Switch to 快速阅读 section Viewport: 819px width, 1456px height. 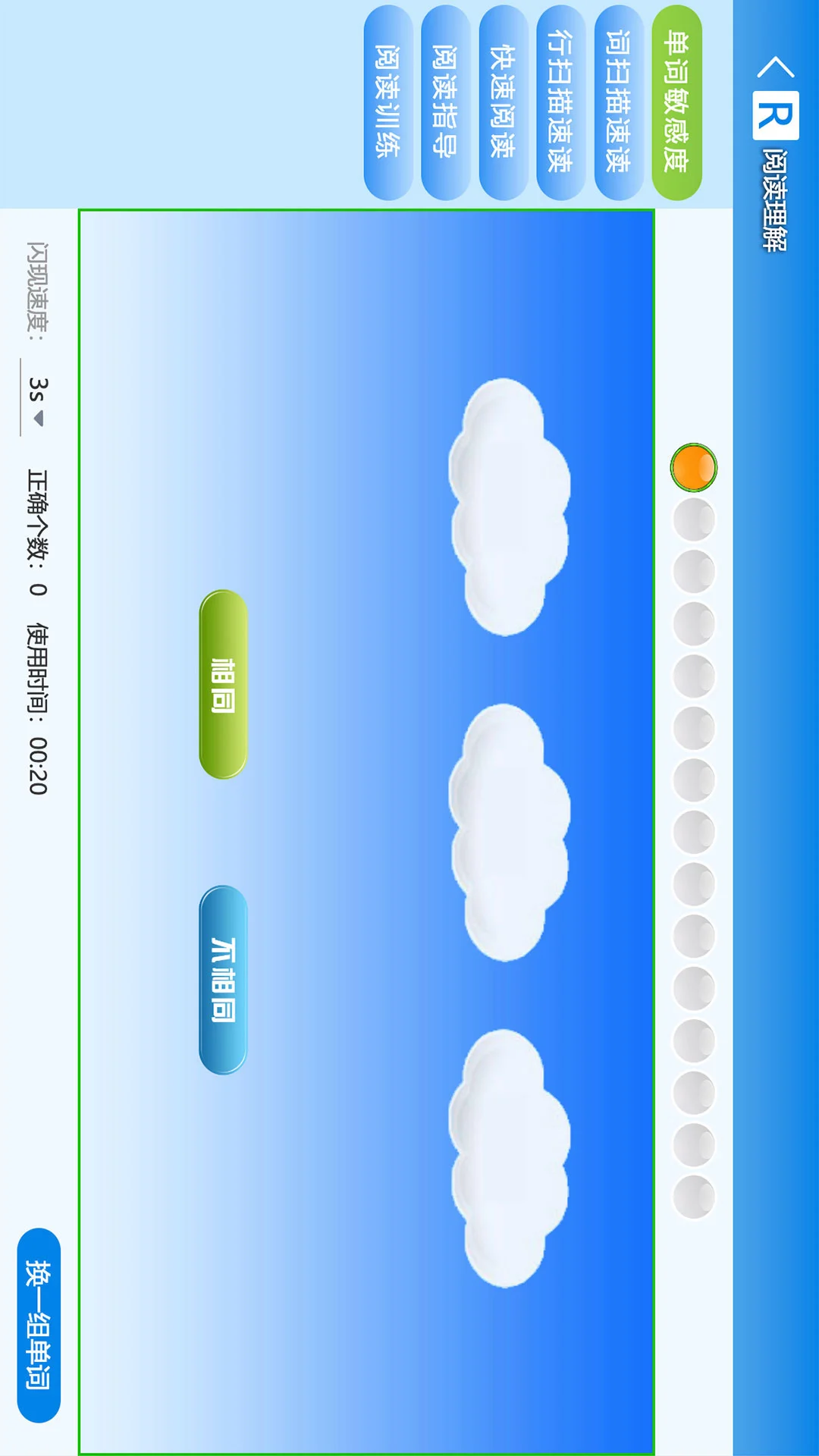pos(503,102)
